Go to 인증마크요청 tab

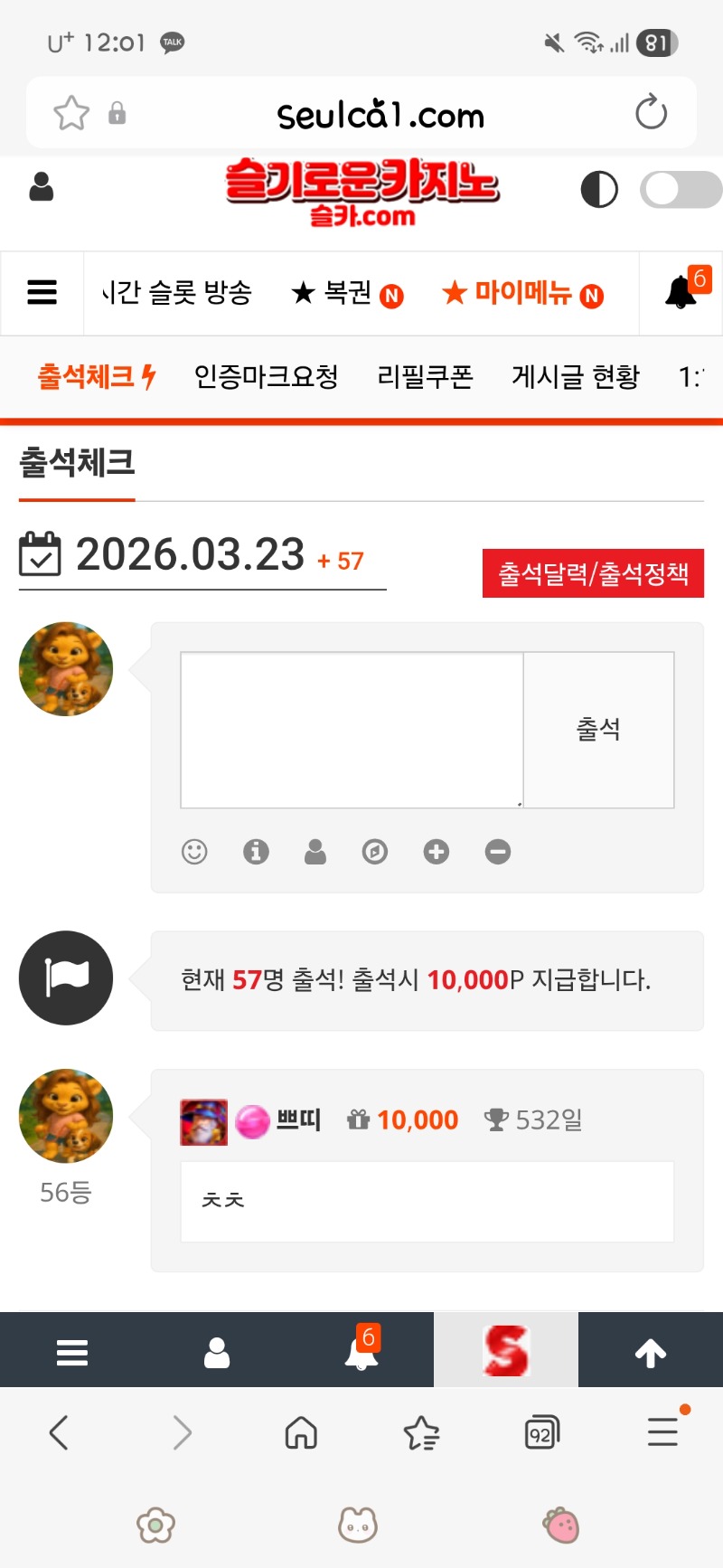tap(267, 376)
